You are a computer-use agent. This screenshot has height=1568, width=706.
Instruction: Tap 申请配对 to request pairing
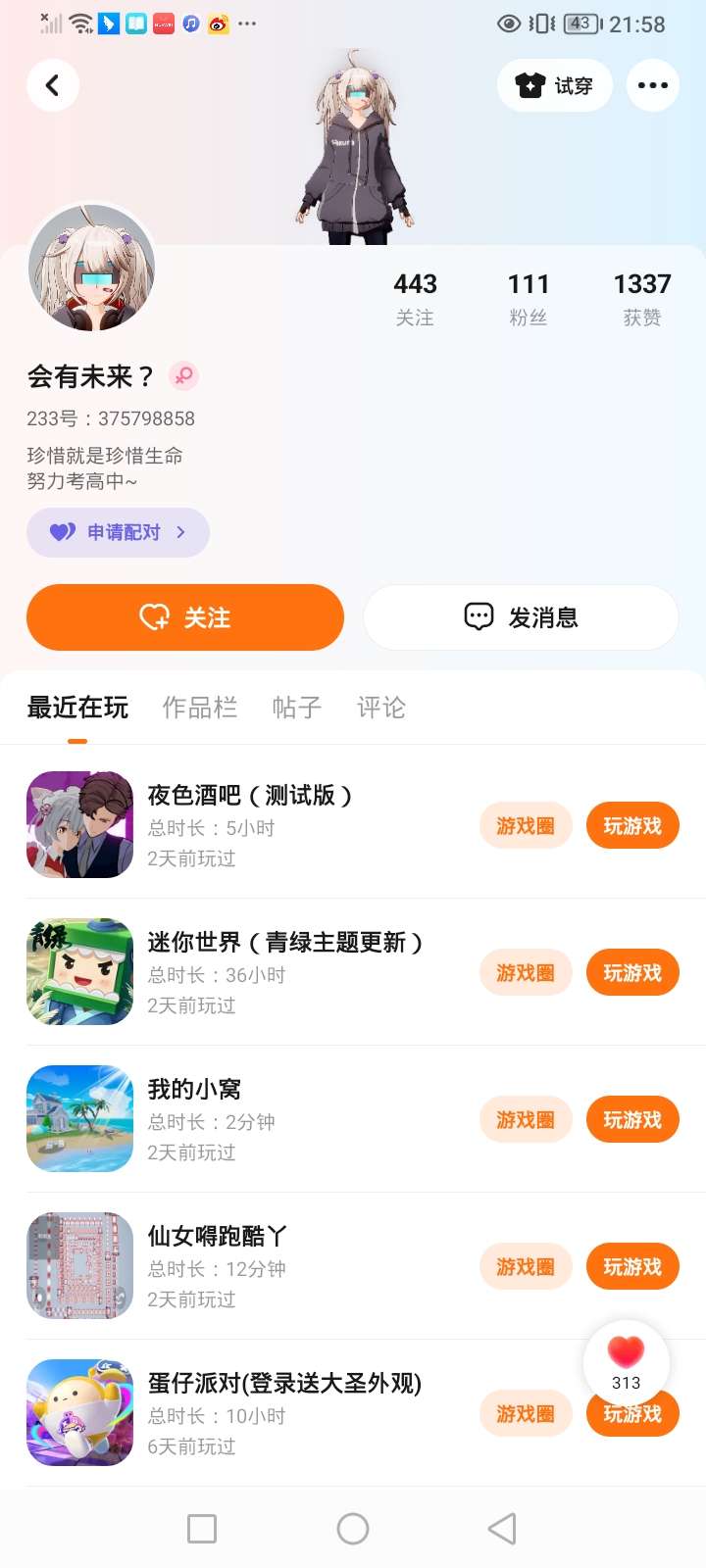pyautogui.click(x=119, y=532)
